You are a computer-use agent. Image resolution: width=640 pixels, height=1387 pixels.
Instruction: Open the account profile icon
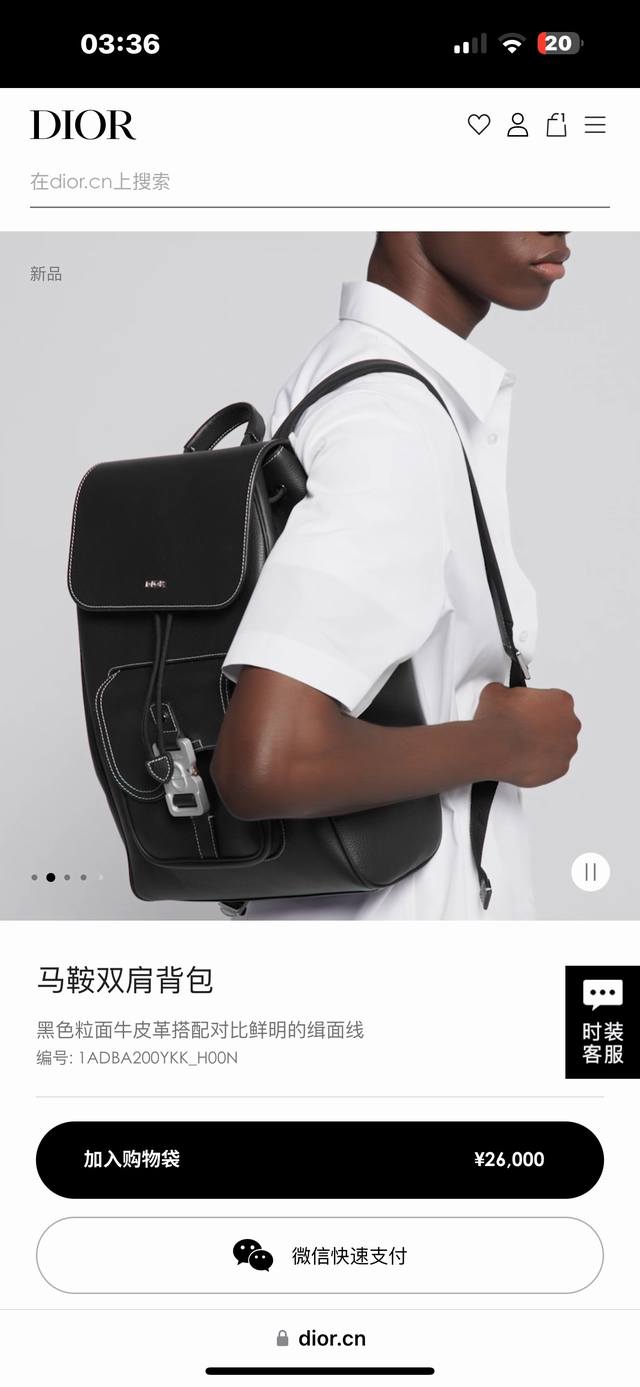point(517,125)
